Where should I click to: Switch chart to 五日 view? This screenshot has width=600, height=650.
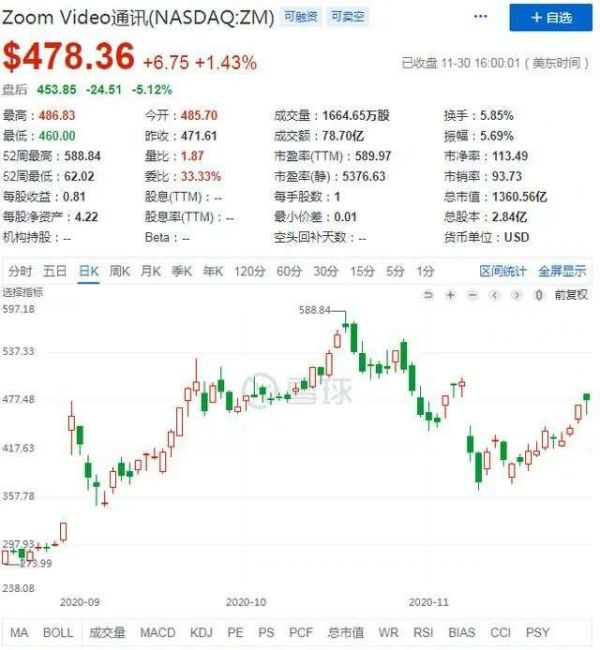[55, 271]
